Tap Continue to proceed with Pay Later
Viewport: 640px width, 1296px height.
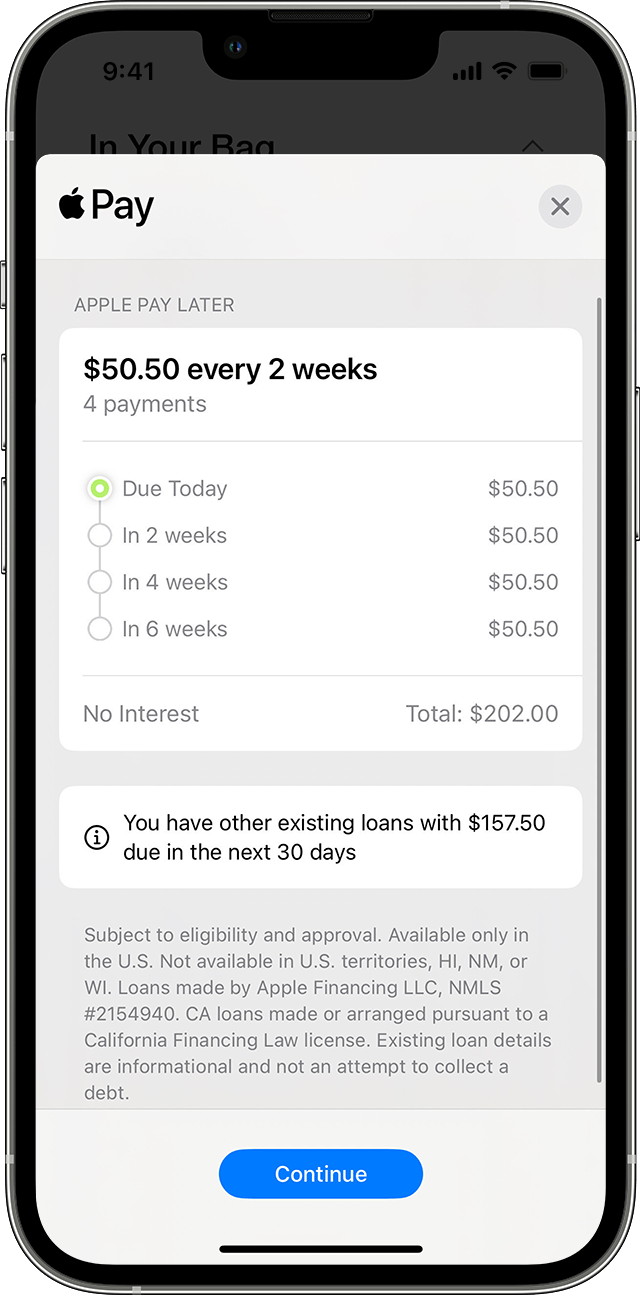(321, 1174)
